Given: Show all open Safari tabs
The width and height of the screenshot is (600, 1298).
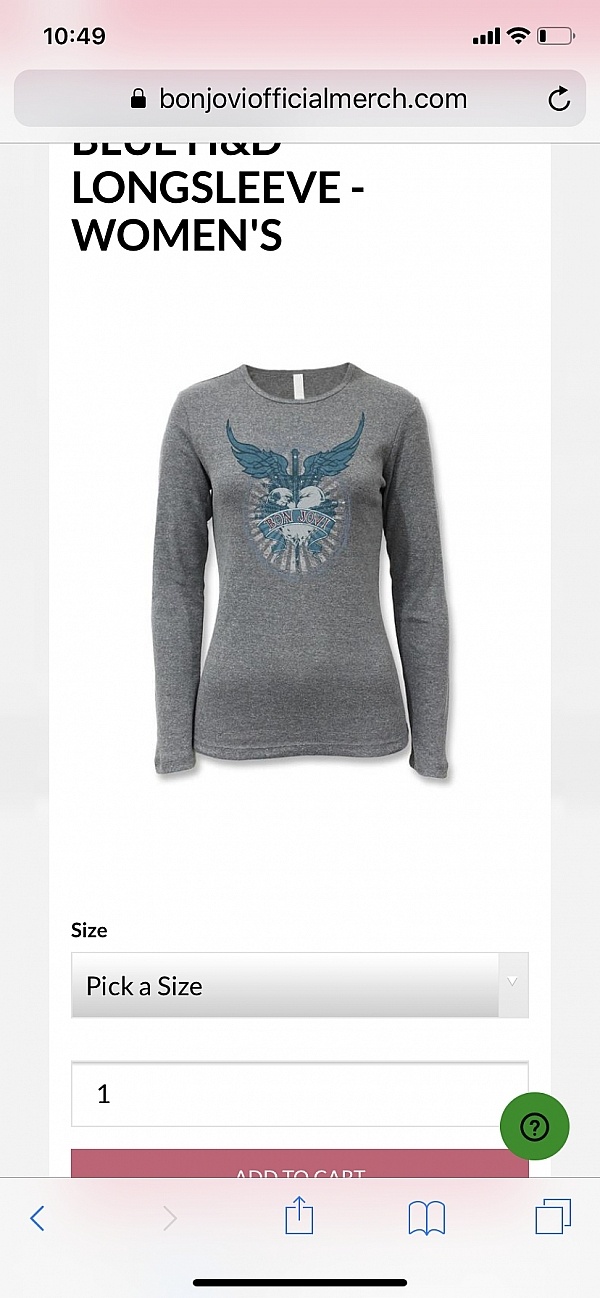Looking at the screenshot, I should [553, 1217].
